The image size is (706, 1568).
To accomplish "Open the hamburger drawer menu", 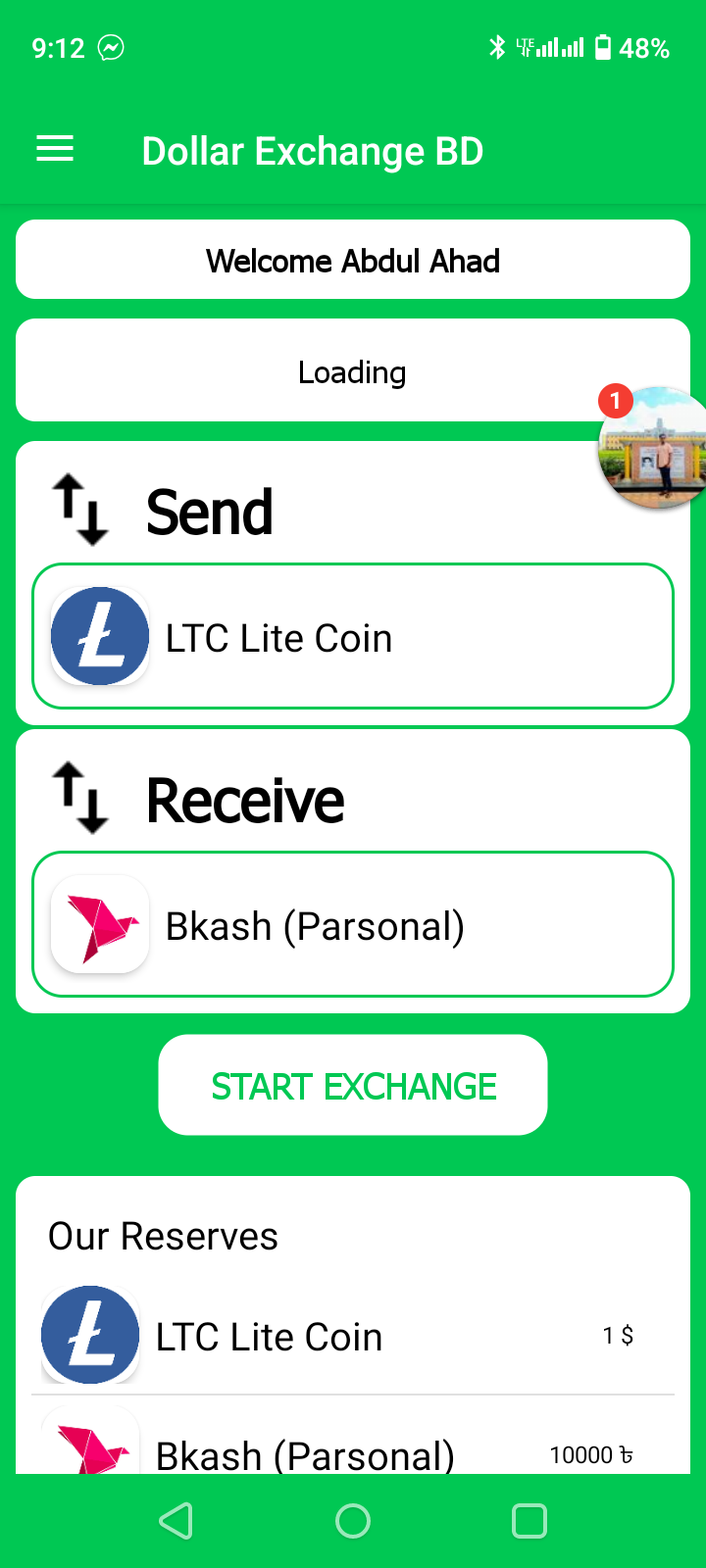I will pyautogui.click(x=55, y=150).
